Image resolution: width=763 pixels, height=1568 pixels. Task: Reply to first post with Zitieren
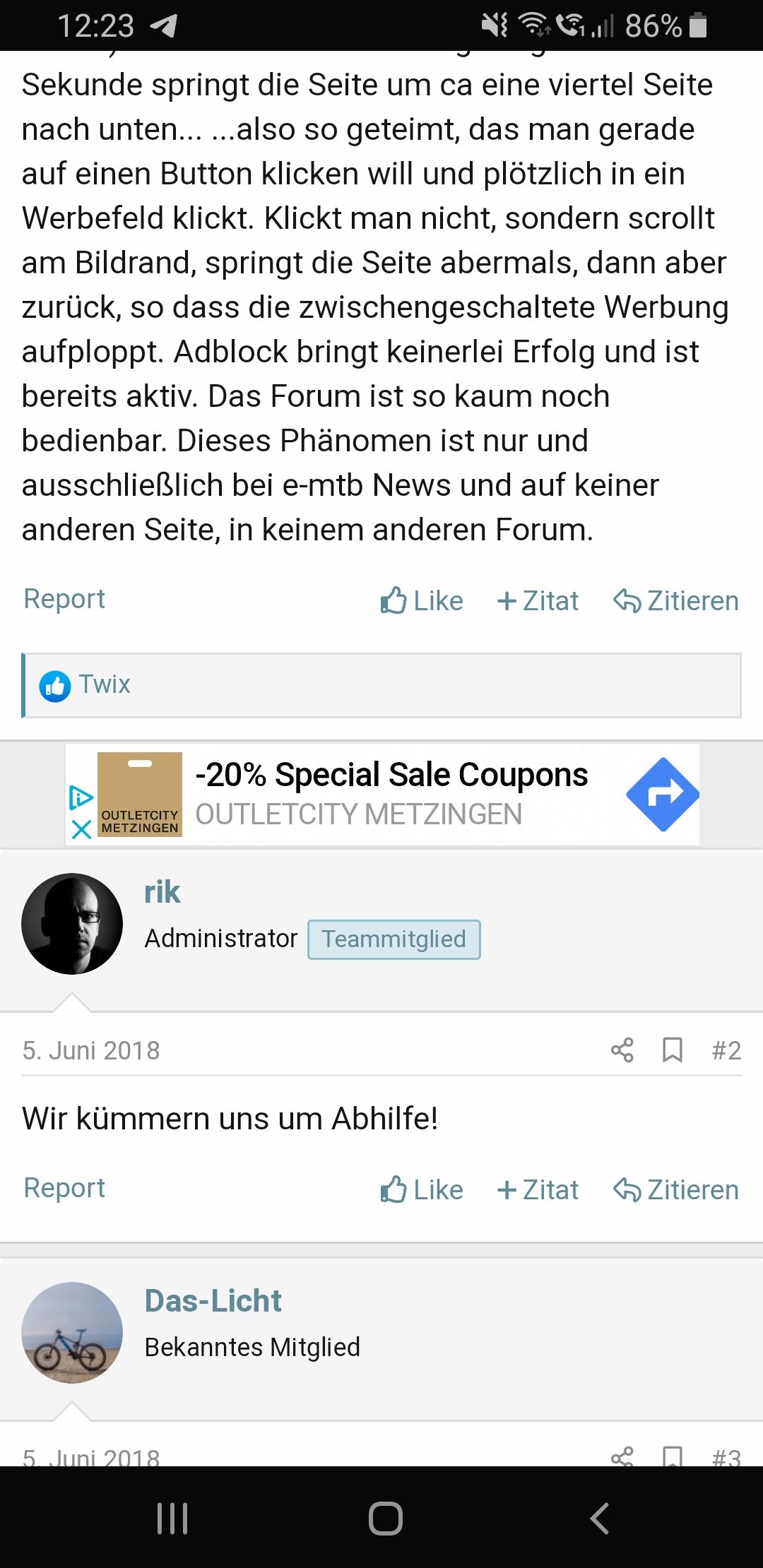pos(676,600)
